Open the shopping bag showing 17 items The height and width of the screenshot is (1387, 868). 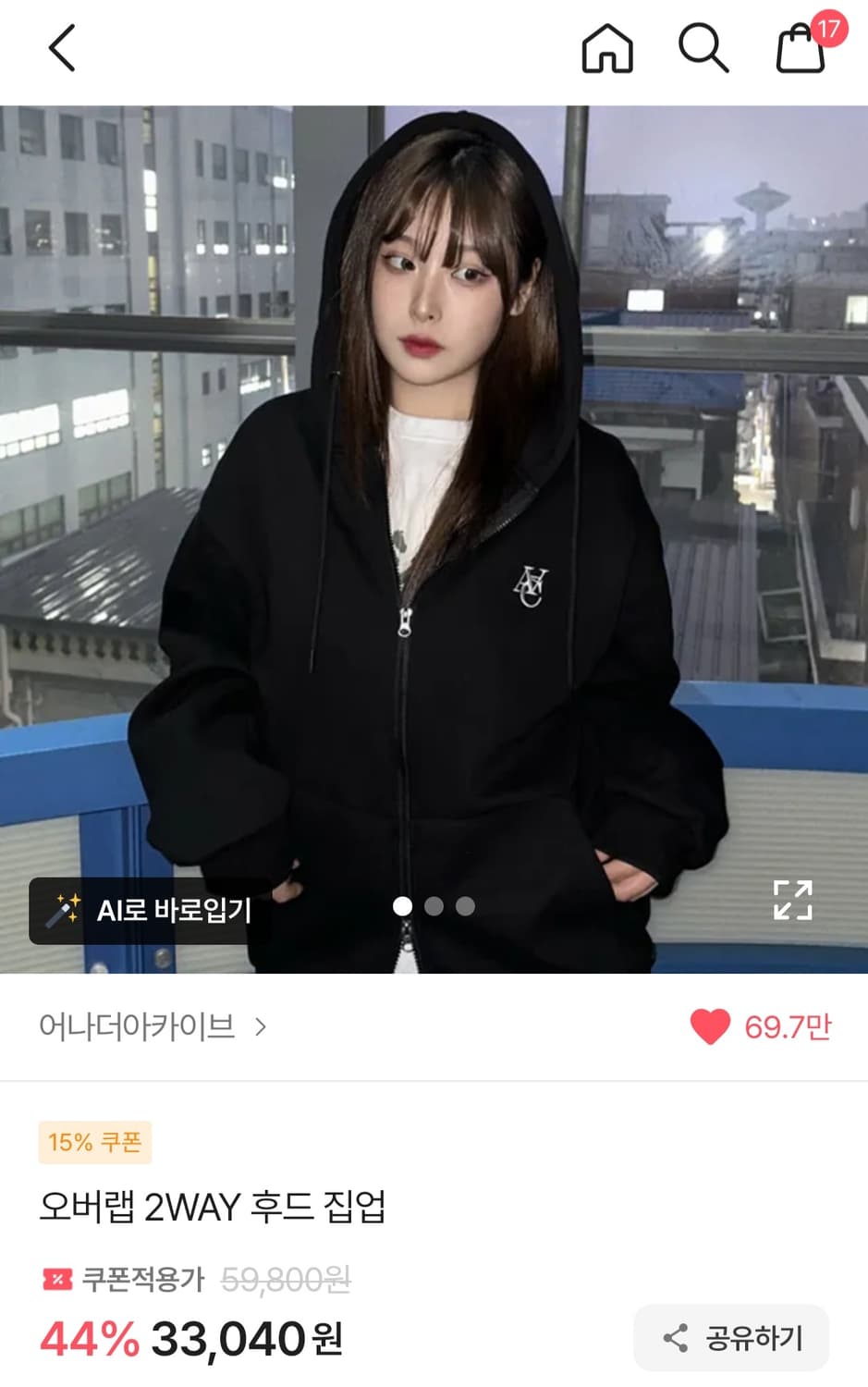(802, 53)
